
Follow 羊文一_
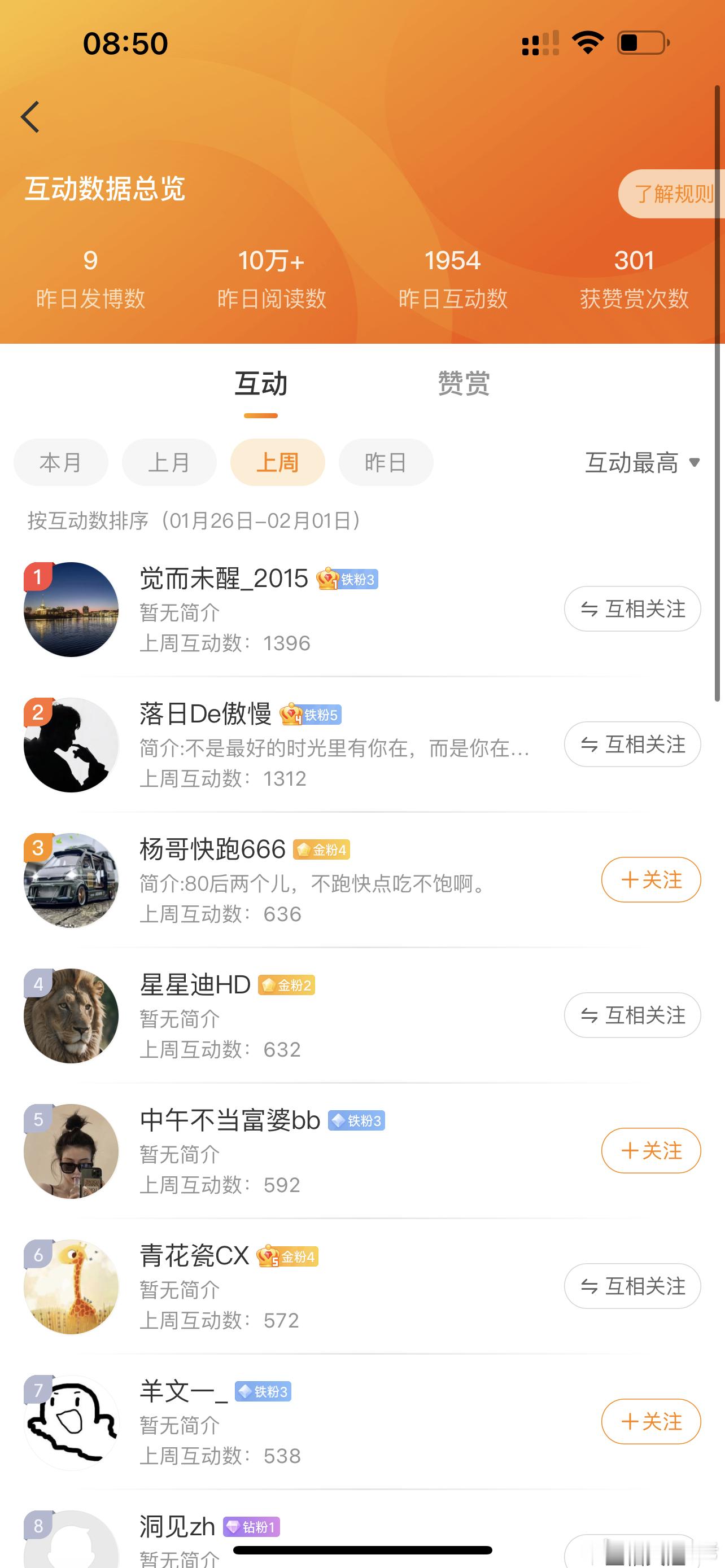coord(650,1421)
